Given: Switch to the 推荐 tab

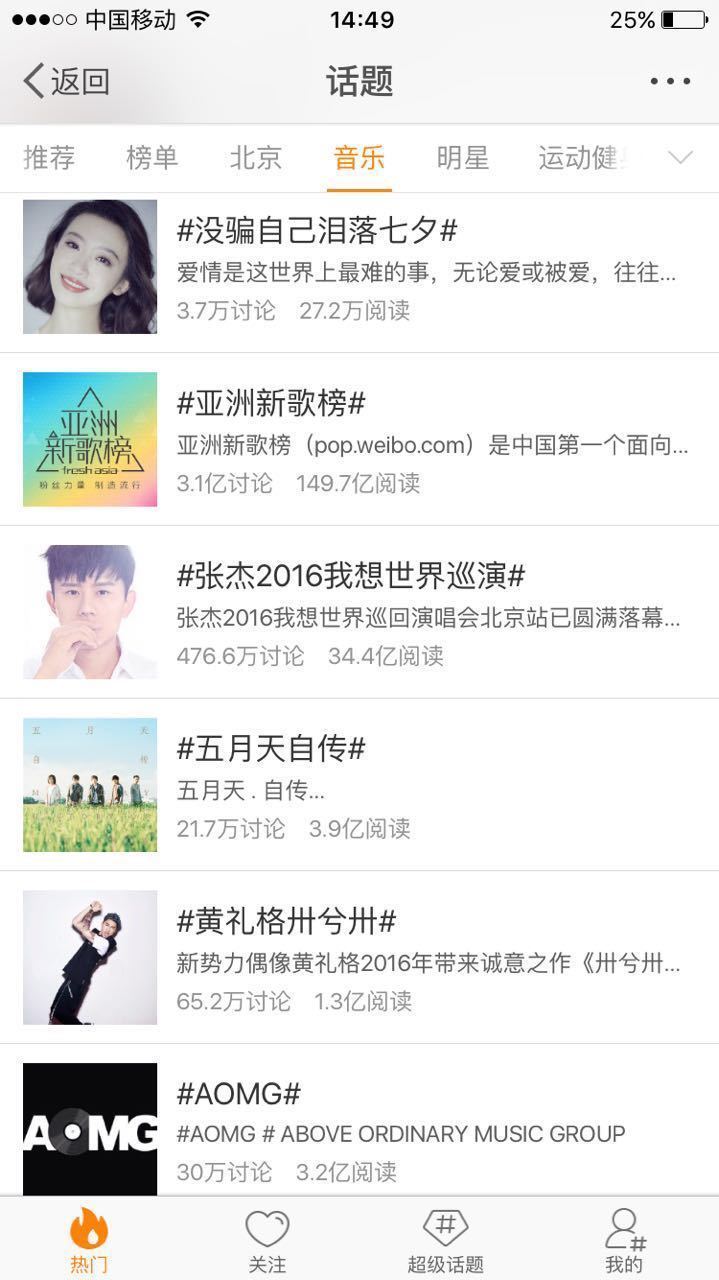Looking at the screenshot, I should pyautogui.click(x=49, y=158).
